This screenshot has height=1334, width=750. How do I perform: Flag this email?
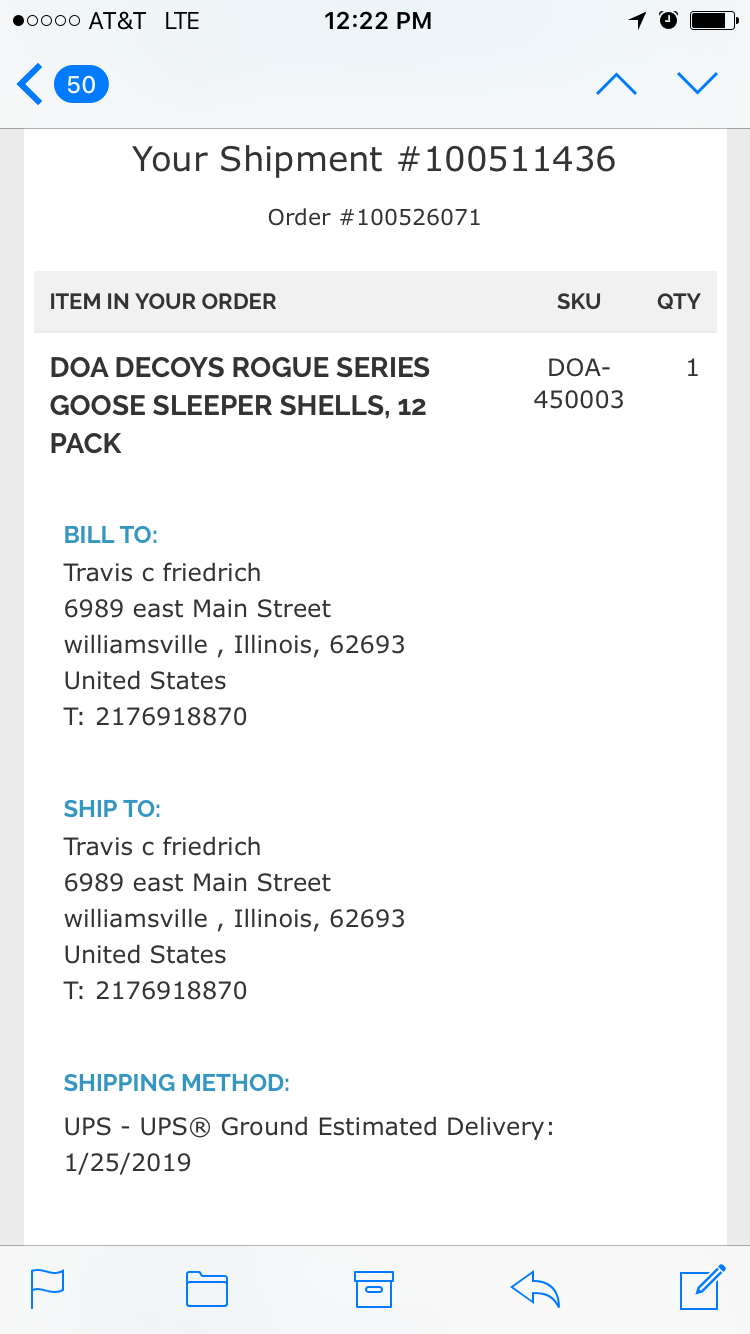[48, 1288]
